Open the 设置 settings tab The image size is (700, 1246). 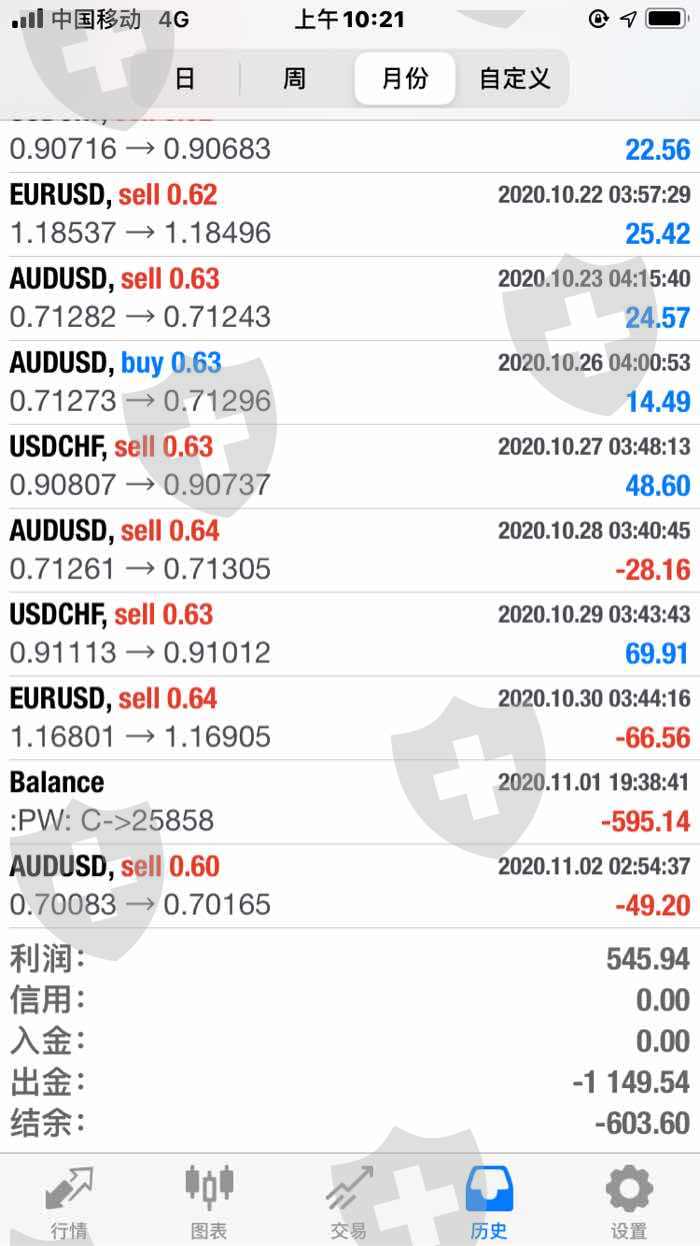pyautogui.click(x=629, y=1200)
